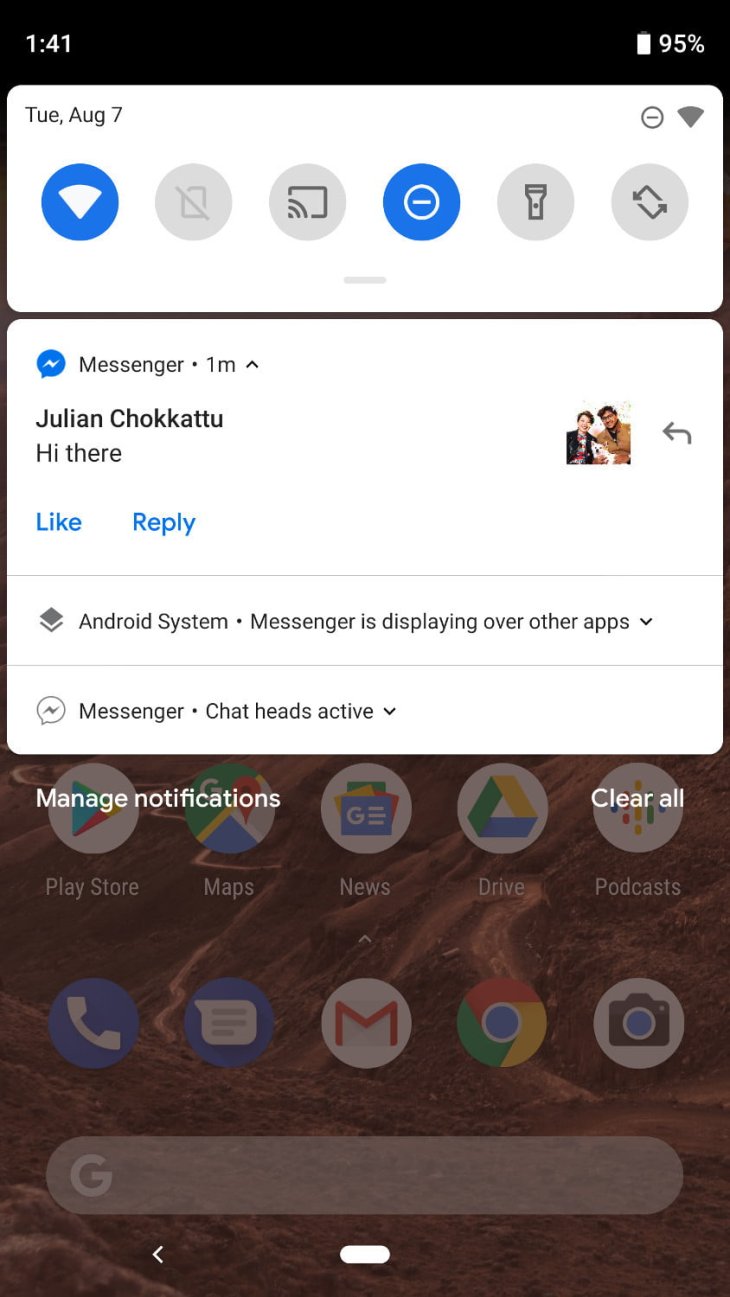Viewport: 730px width, 1297px height.
Task: Expand the Chat heads active notification
Action: (388, 711)
